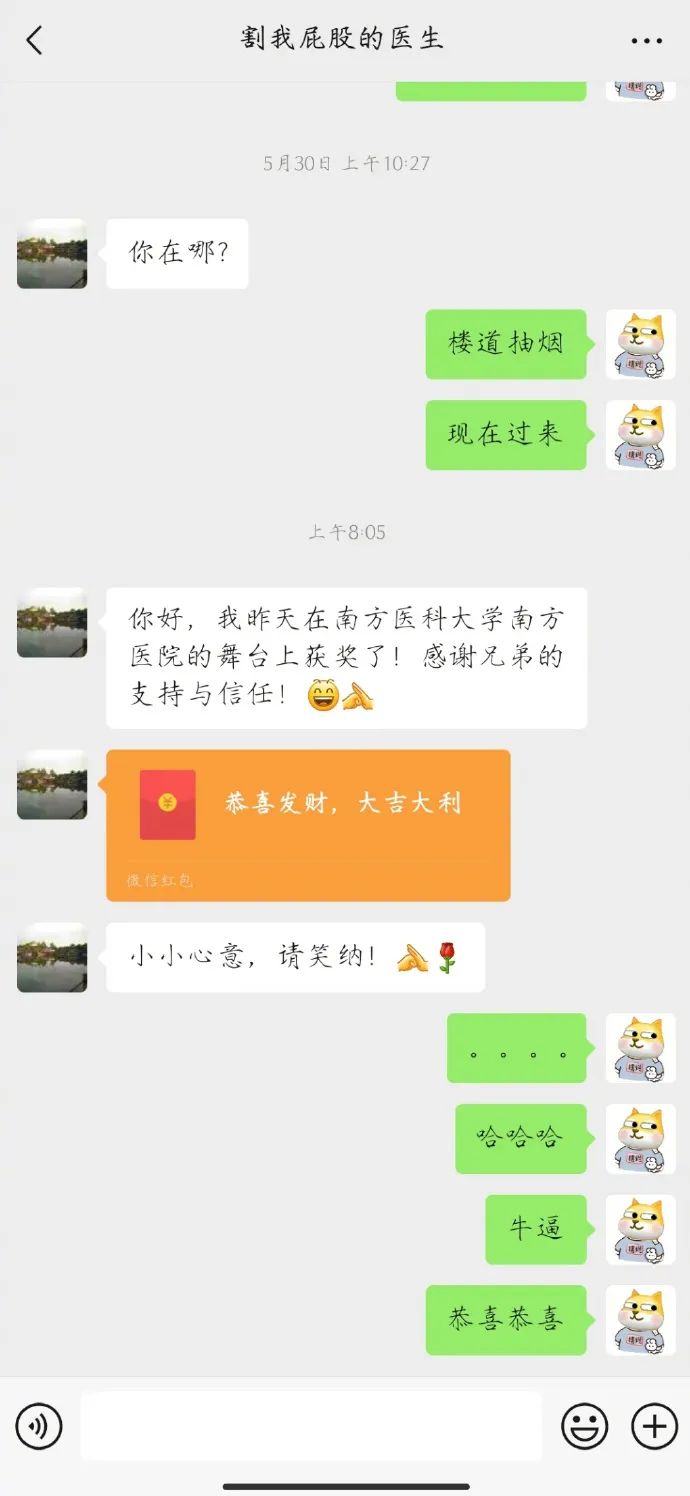
Task: Switch to voice message input
Action: click(x=39, y=1427)
